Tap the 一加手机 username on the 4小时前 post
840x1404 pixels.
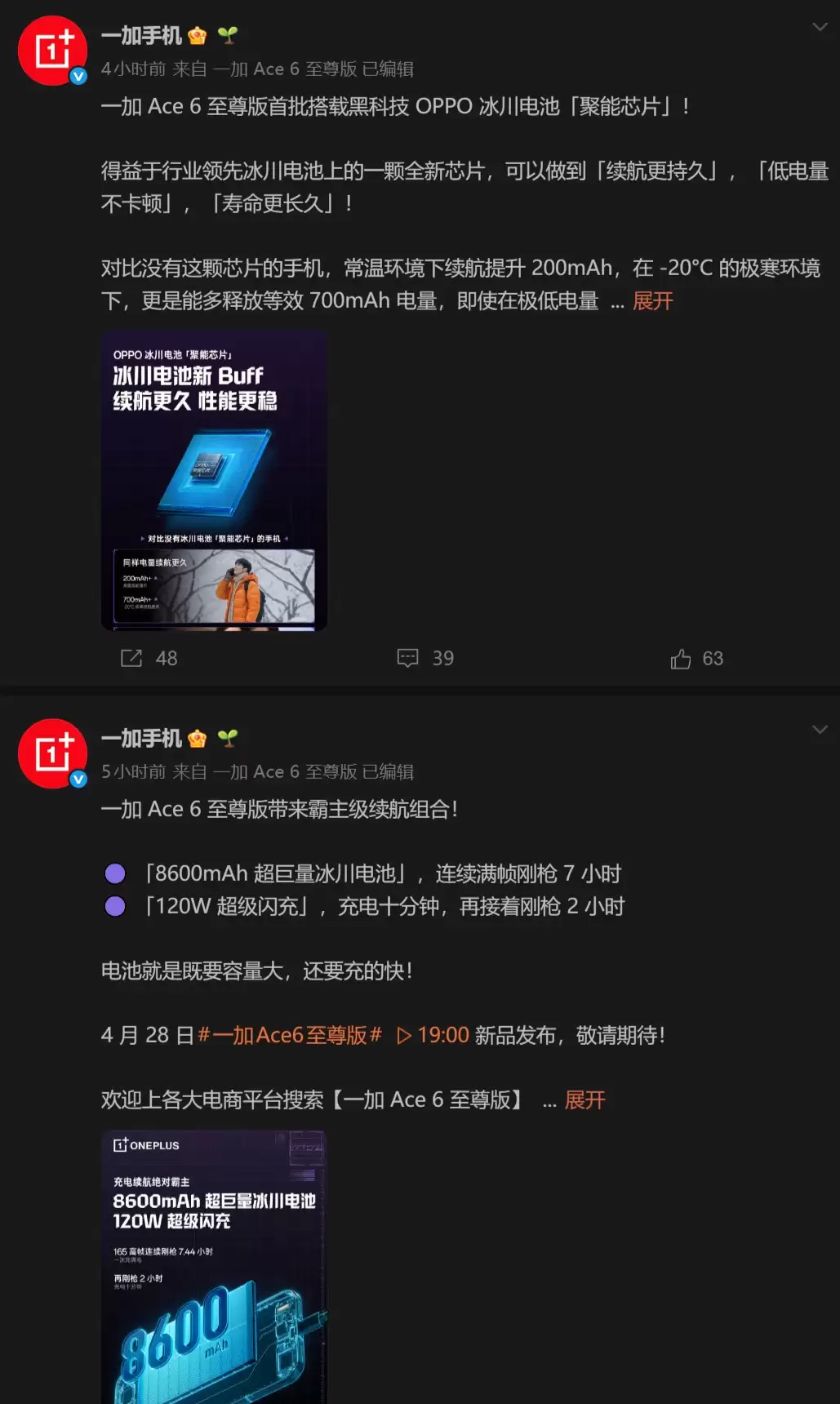(x=141, y=36)
